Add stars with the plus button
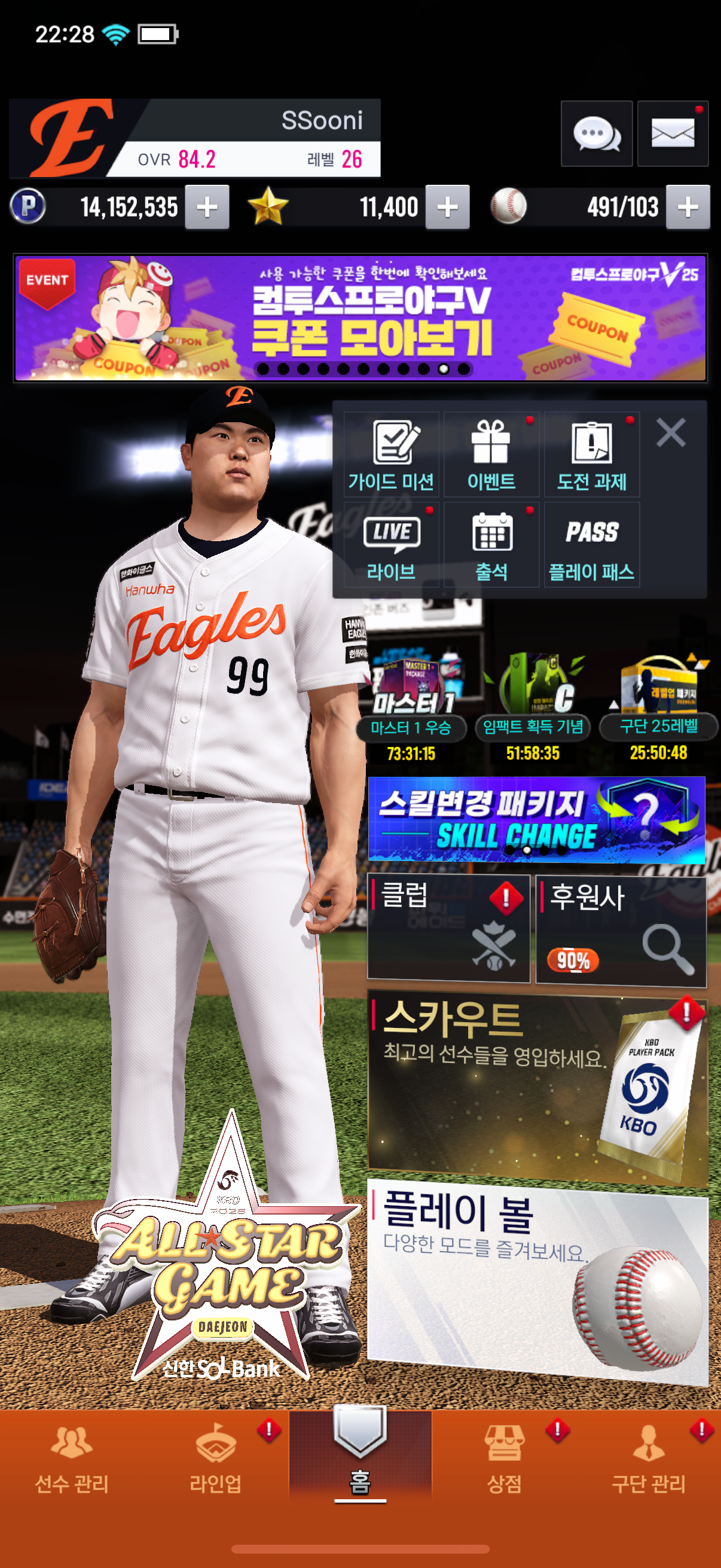 tap(447, 208)
